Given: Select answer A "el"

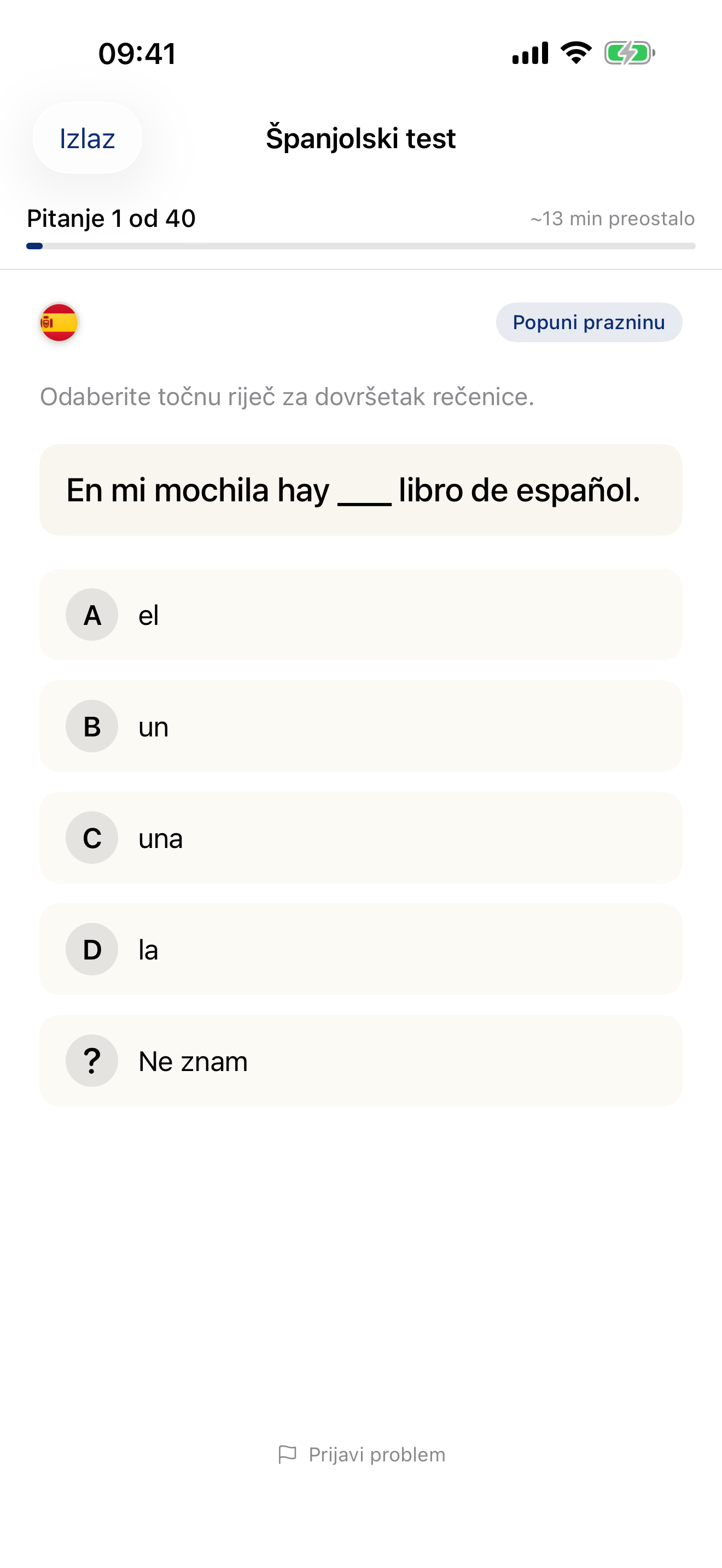Looking at the screenshot, I should pyautogui.click(x=360, y=615).
